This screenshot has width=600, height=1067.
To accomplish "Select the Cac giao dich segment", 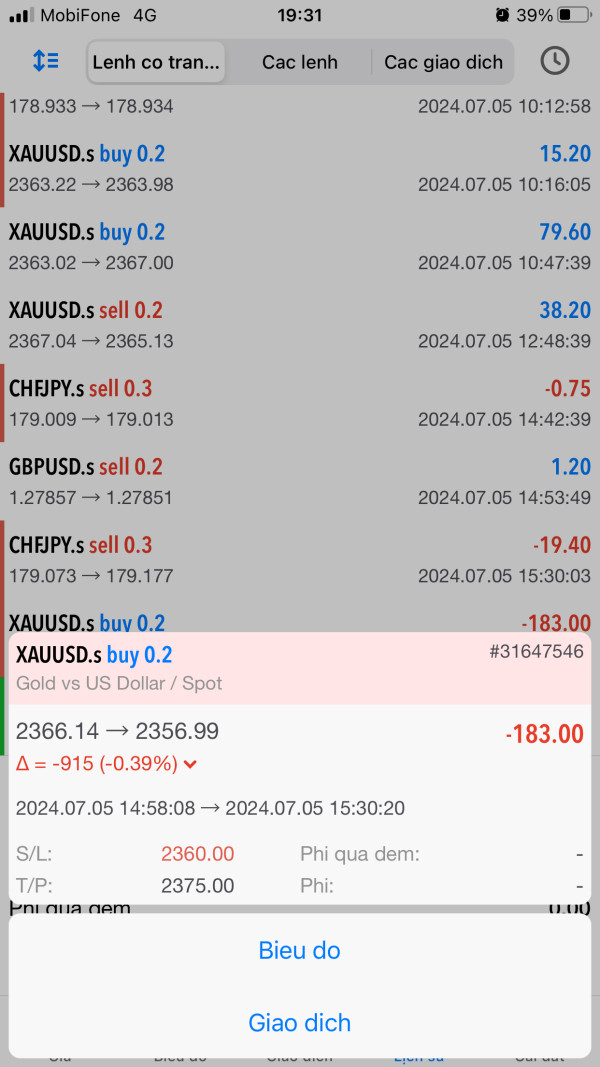I will pyautogui.click(x=443, y=62).
